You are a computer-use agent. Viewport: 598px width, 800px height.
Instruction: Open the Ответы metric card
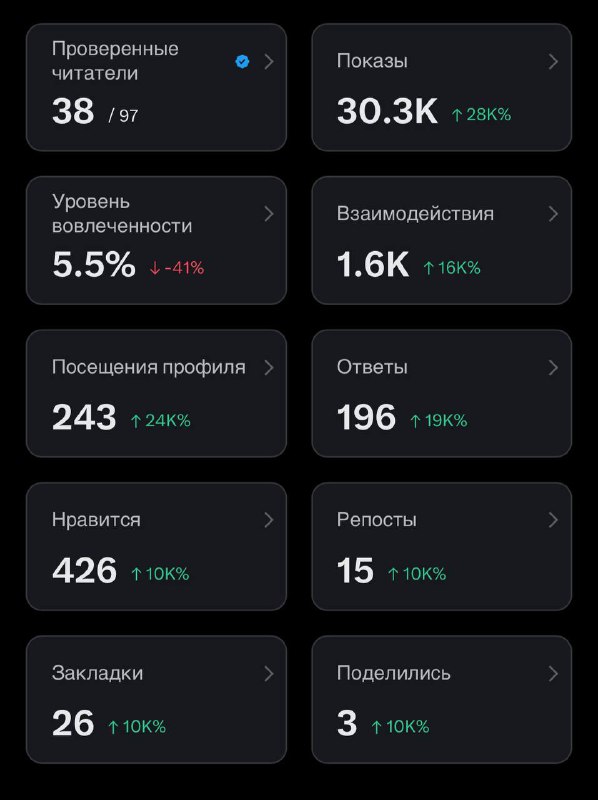[441, 393]
